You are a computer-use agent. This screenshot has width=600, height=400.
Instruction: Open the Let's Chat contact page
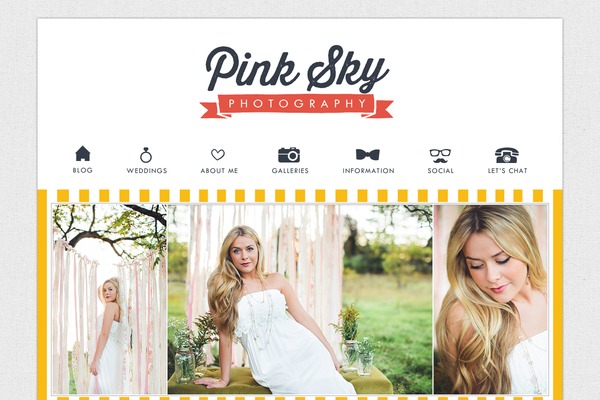click(x=507, y=160)
